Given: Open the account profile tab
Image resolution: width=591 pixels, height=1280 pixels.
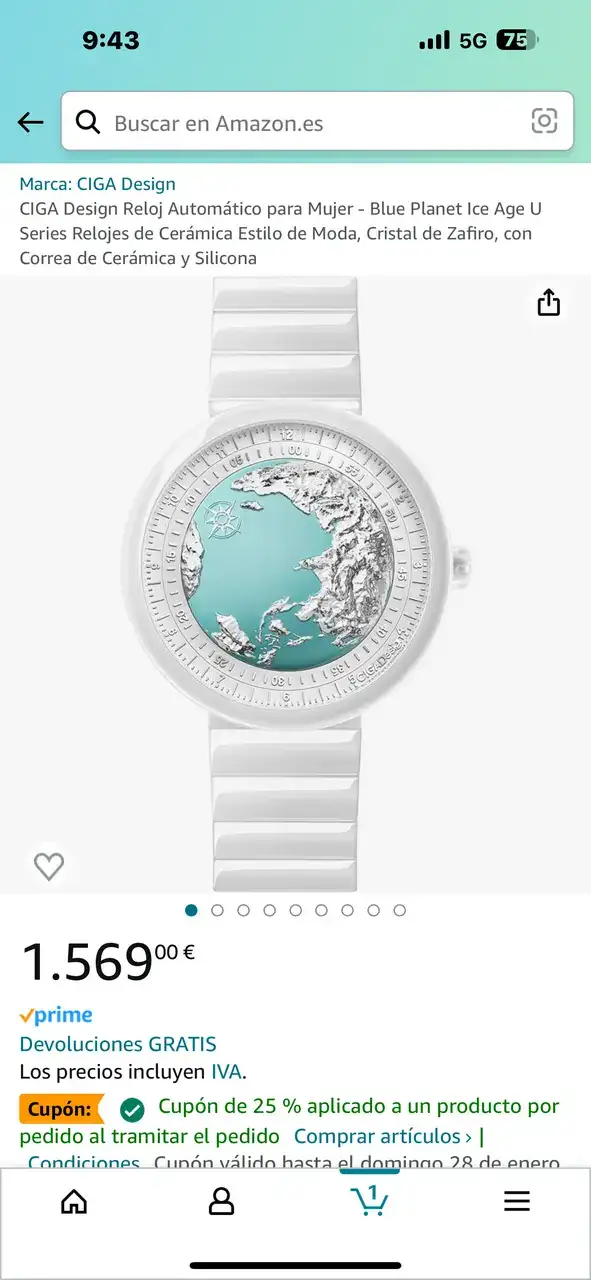Looking at the screenshot, I should (x=221, y=1201).
